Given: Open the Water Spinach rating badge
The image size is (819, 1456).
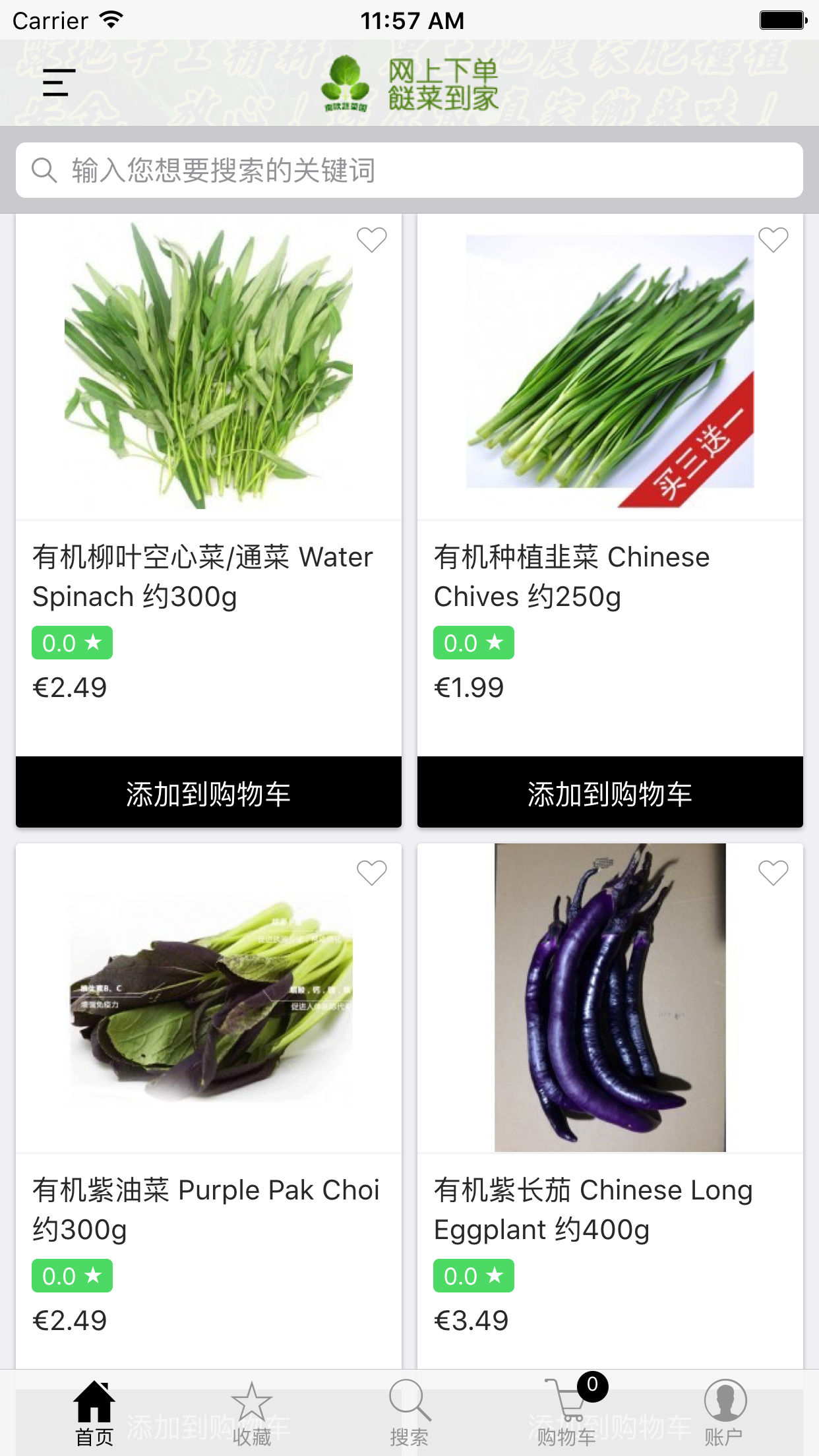Looking at the screenshot, I should [x=73, y=642].
